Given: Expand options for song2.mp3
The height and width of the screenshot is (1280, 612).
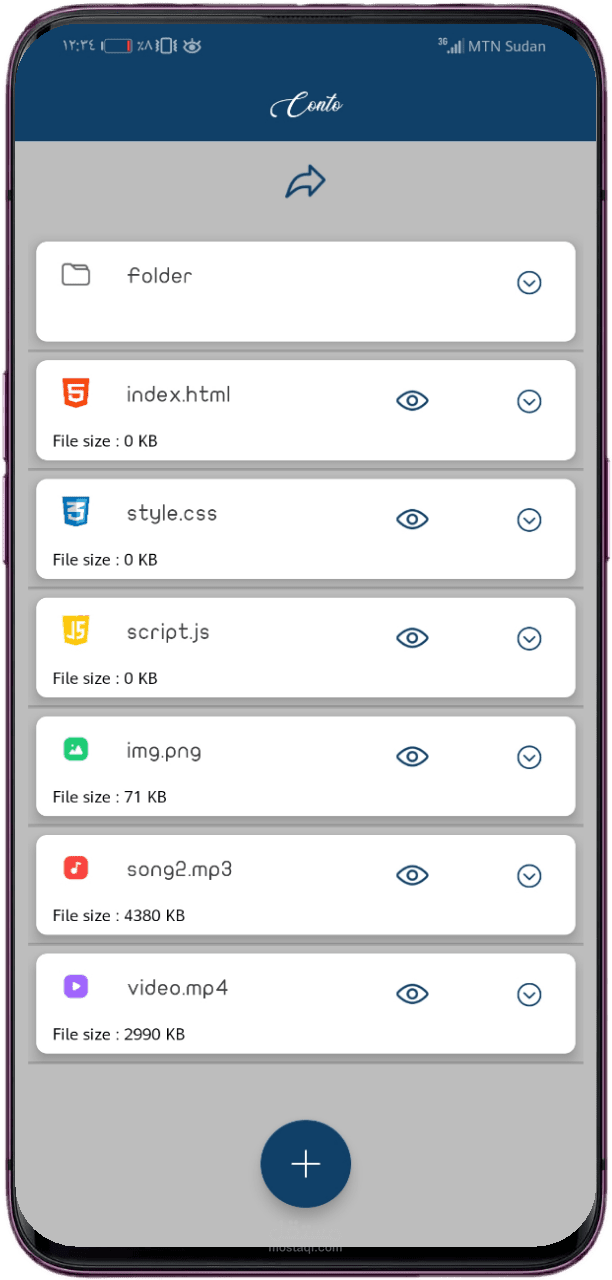Looking at the screenshot, I should coord(529,876).
